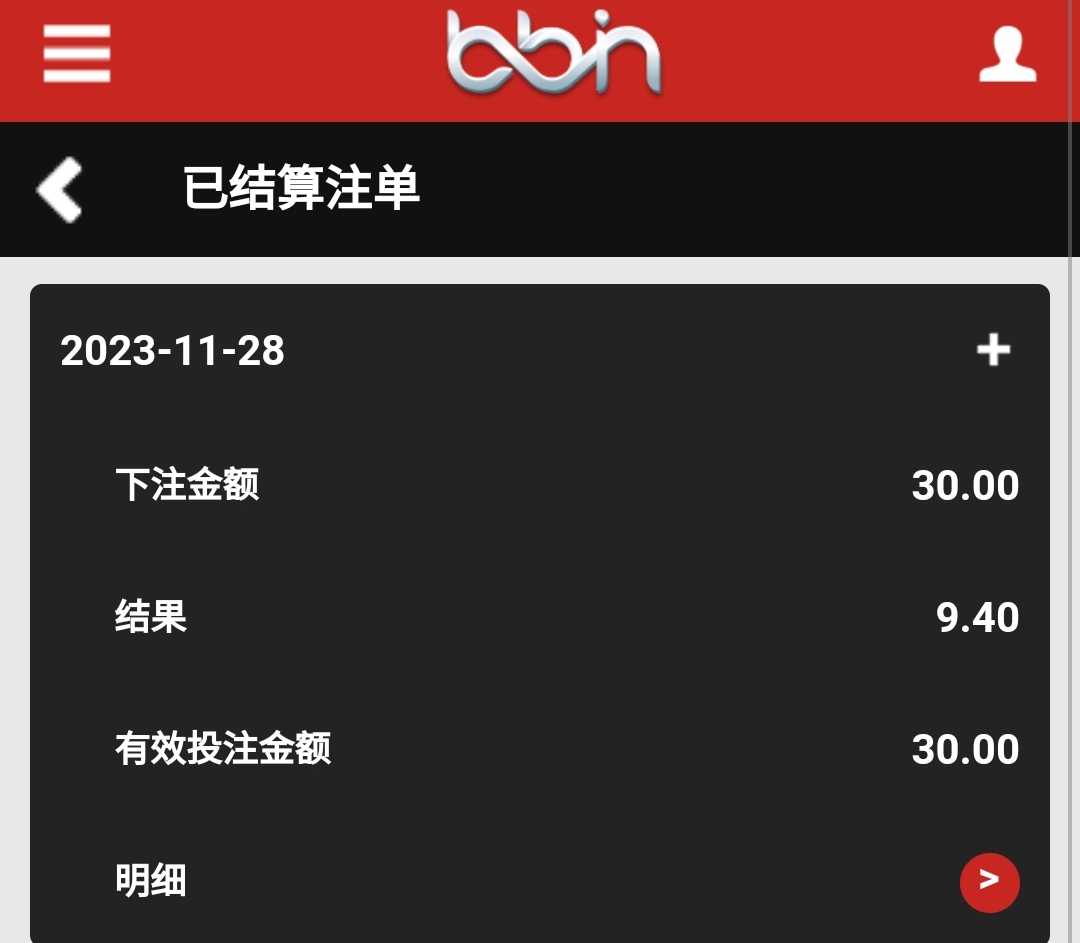Expand the 2023-11-28 plus icon

point(993,350)
